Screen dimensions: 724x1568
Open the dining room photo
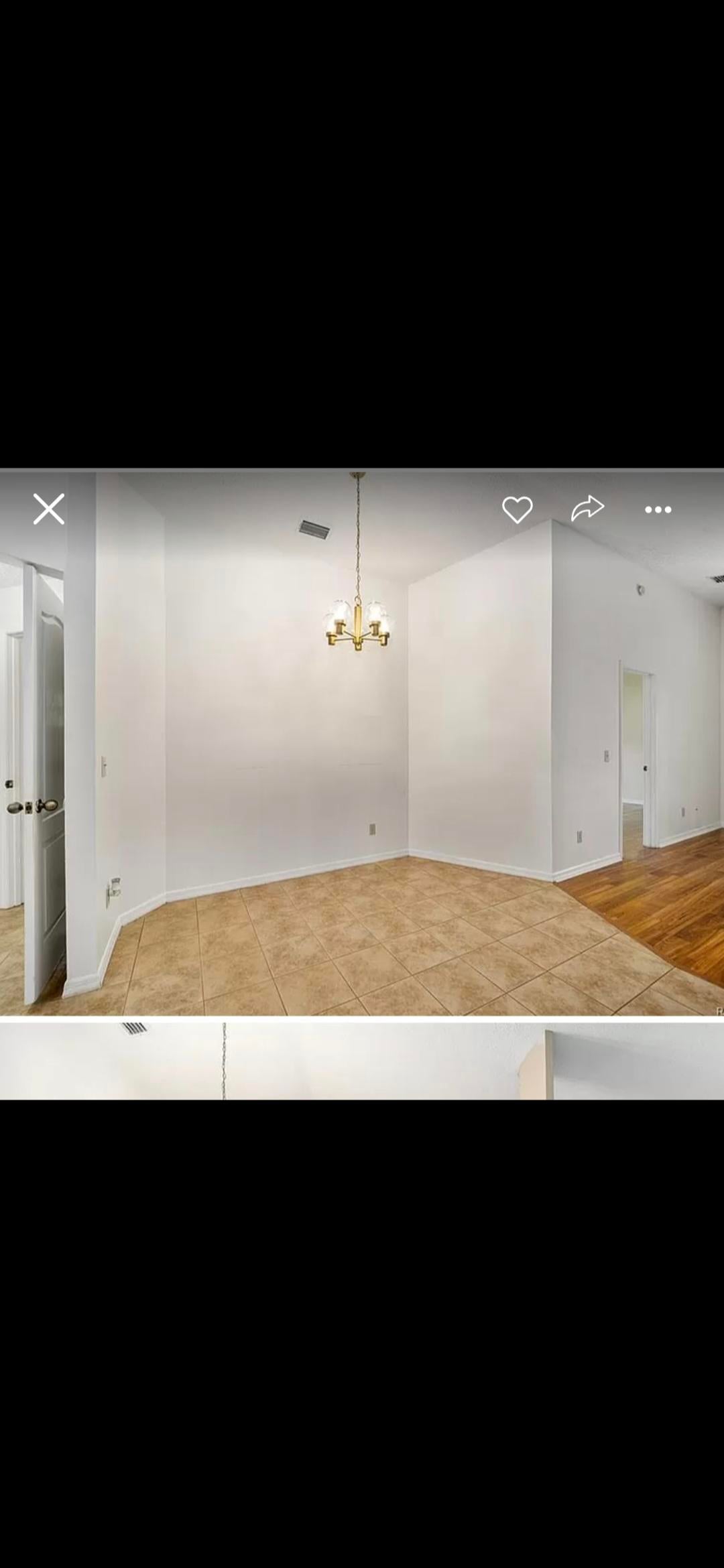[362, 771]
